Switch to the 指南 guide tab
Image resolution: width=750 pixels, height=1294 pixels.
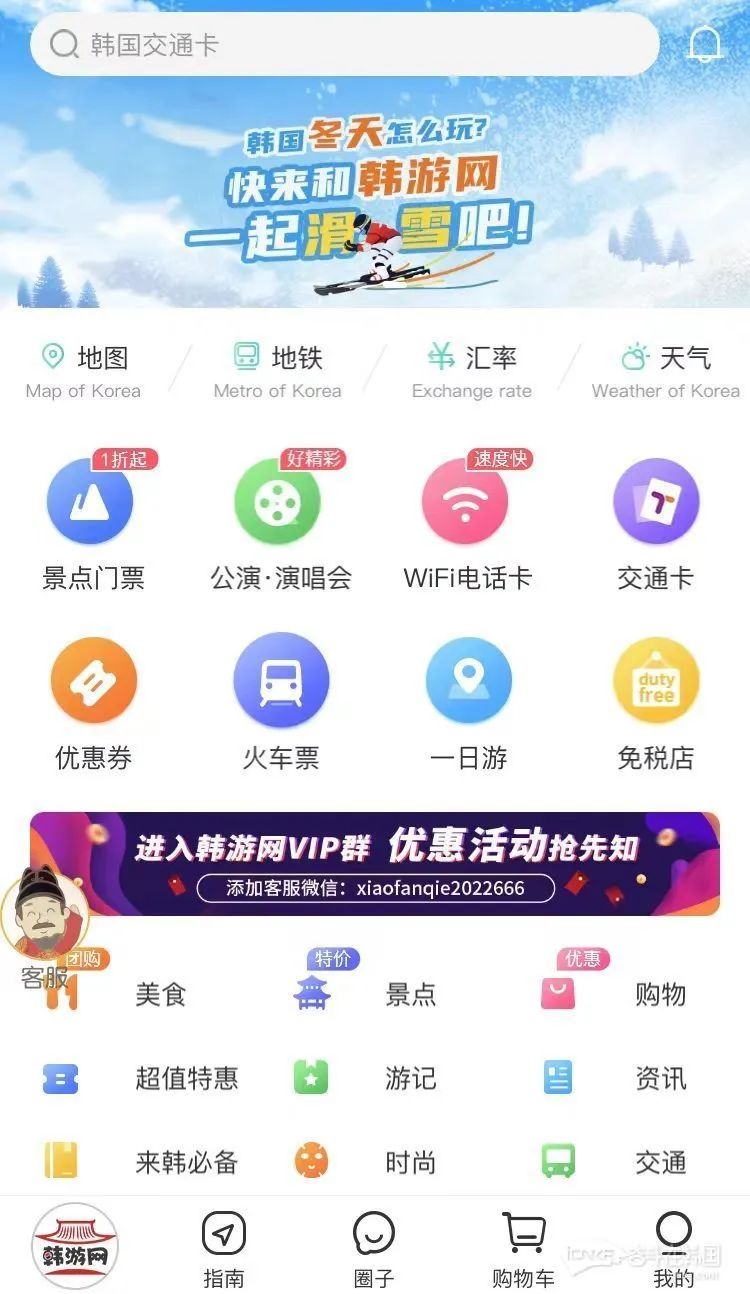coord(224,1244)
